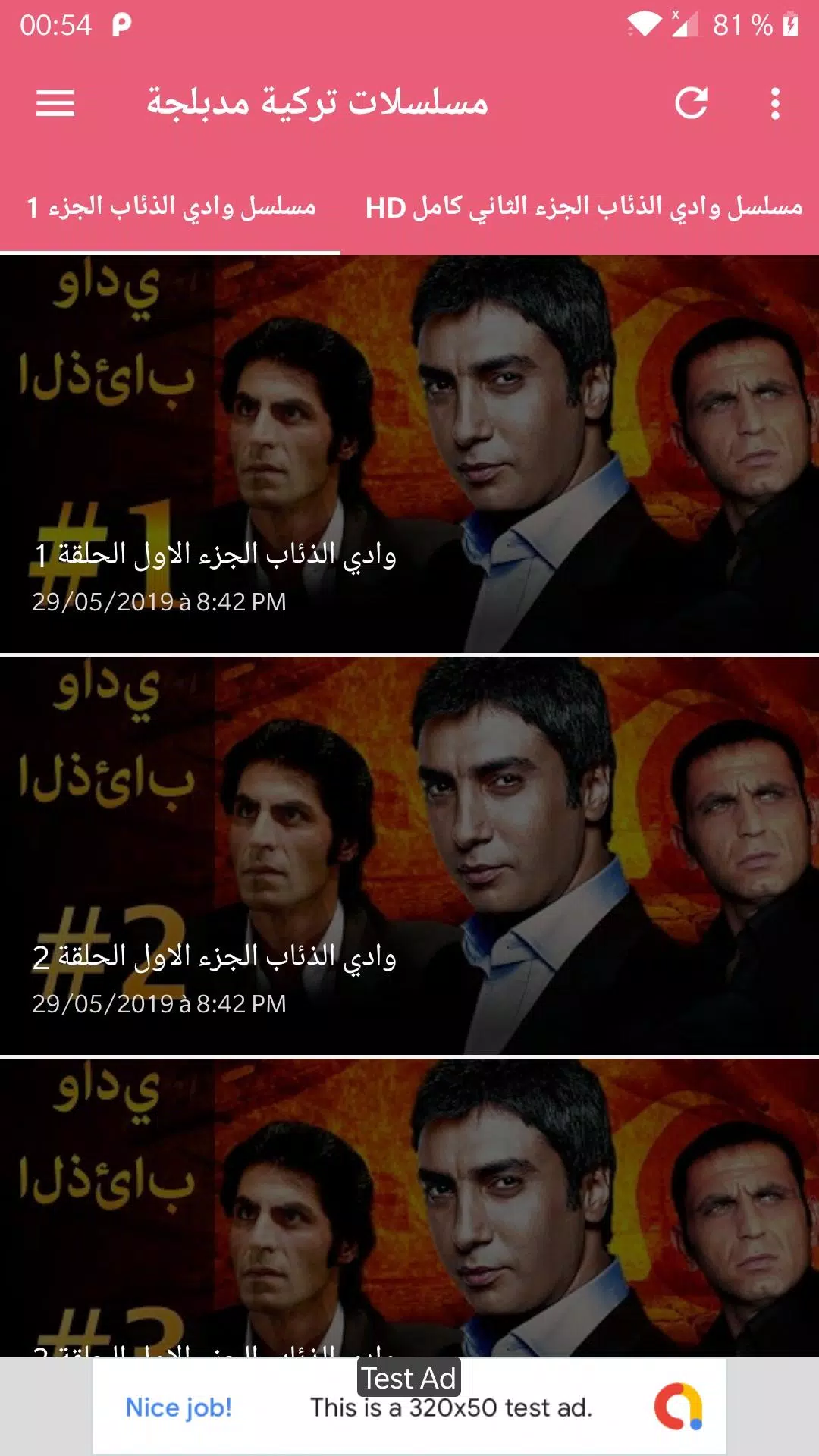Open the hamburger drawer menu
Image resolution: width=819 pixels, height=1456 pixels.
tap(55, 103)
